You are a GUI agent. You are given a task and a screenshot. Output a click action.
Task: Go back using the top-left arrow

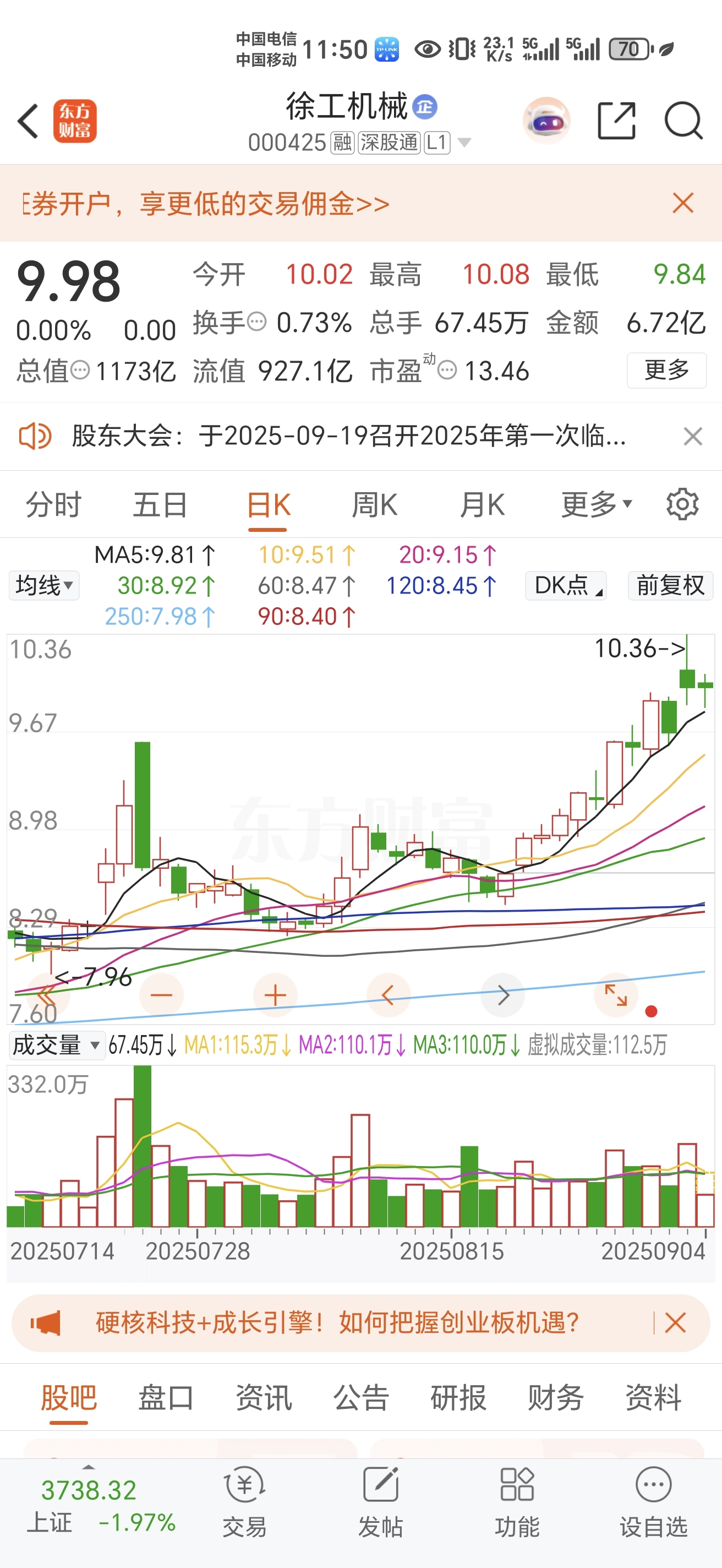(28, 121)
